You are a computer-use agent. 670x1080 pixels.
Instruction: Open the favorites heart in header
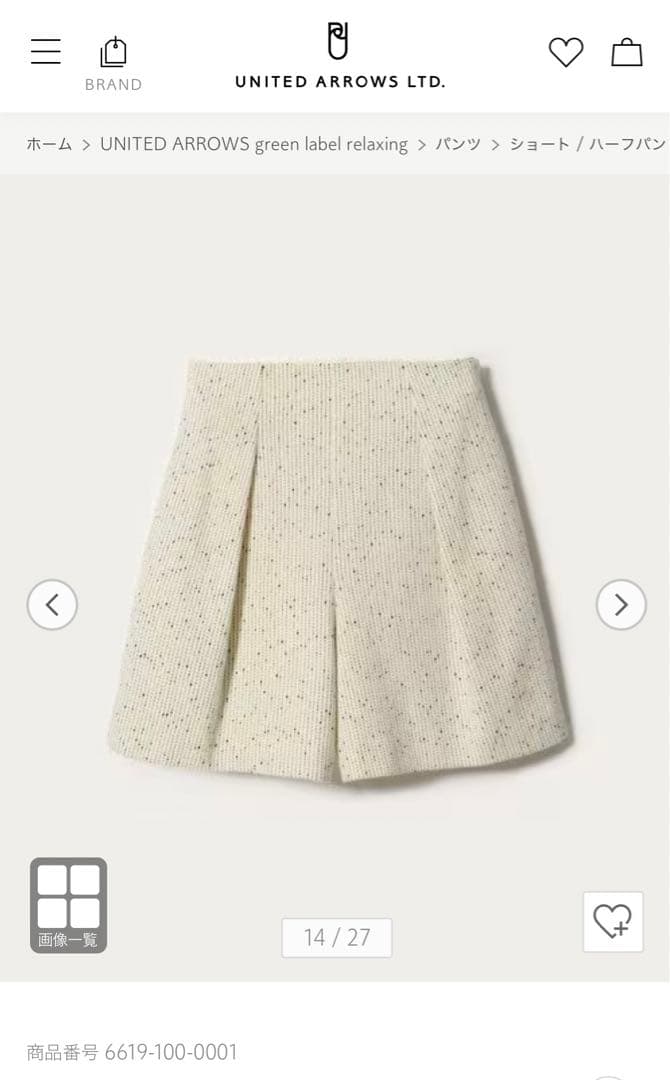[x=565, y=52]
